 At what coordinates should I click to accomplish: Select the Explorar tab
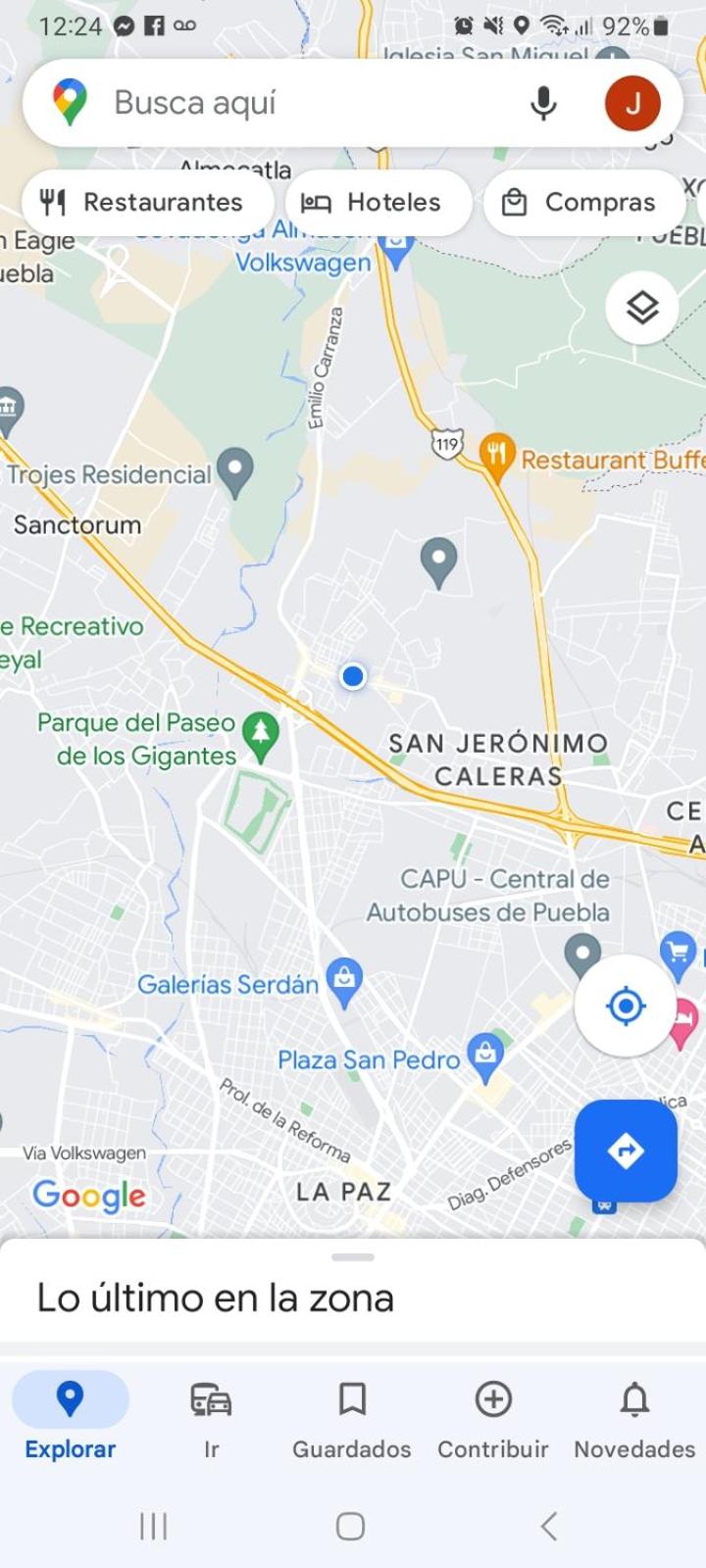tap(71, 1420)
